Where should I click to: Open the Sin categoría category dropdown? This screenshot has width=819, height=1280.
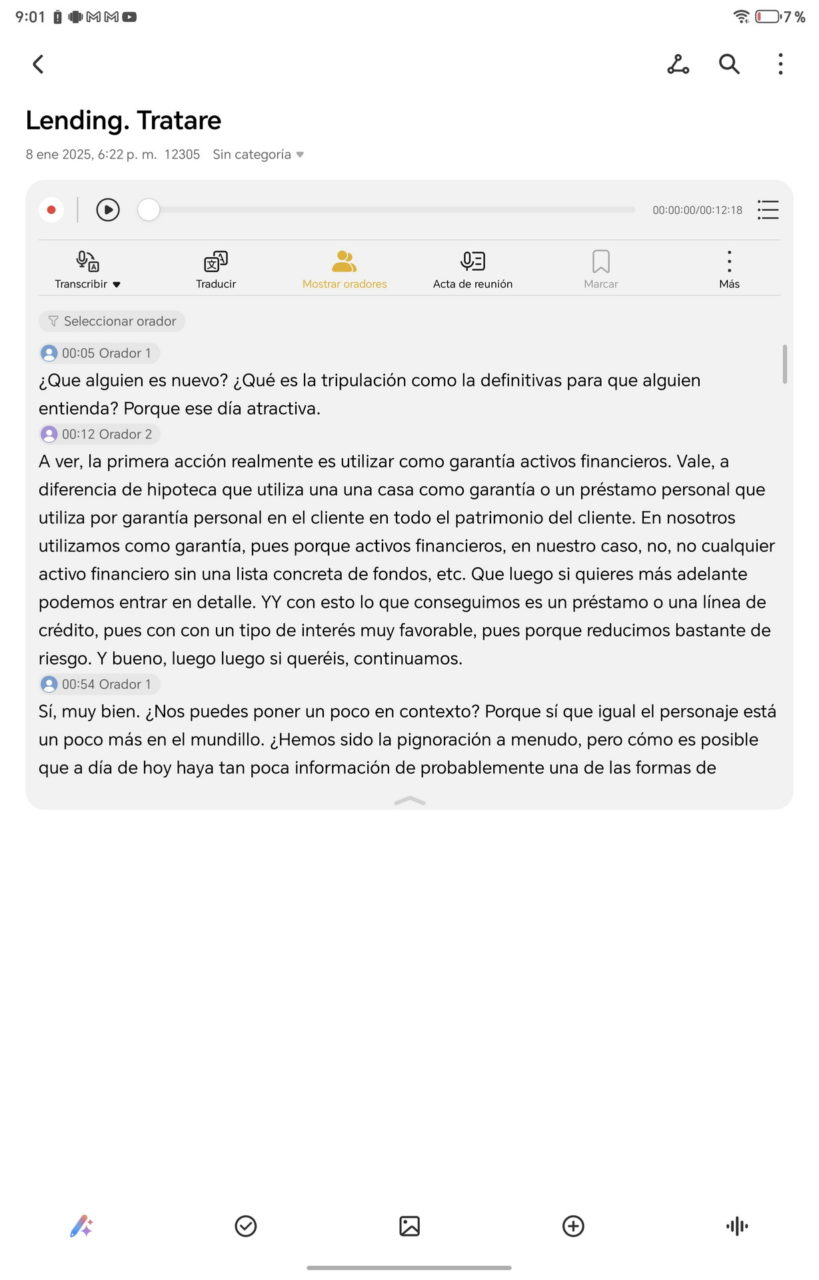click(258, 154)
